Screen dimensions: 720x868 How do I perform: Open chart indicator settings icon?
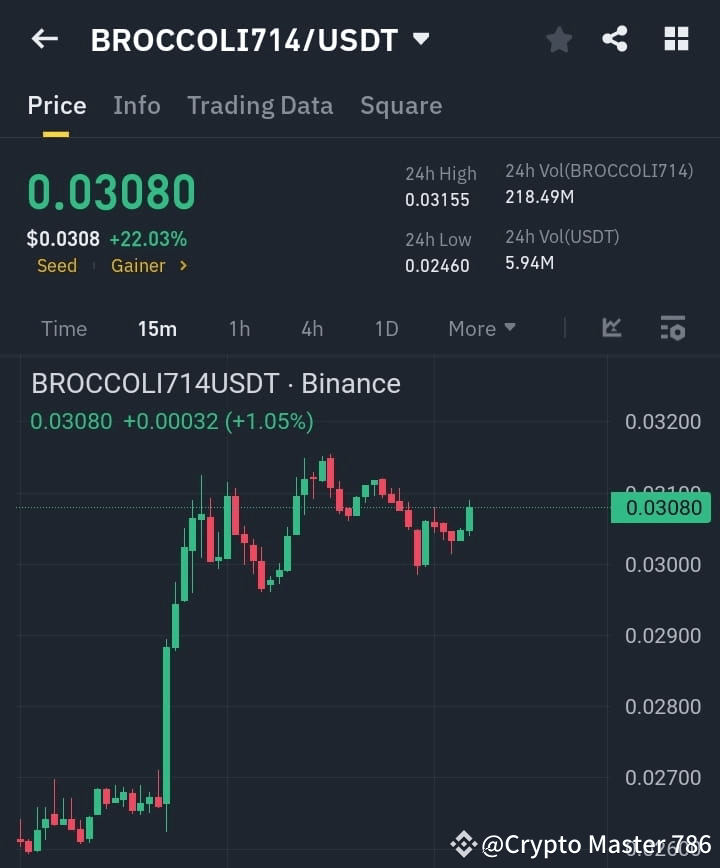coord(672,328)
